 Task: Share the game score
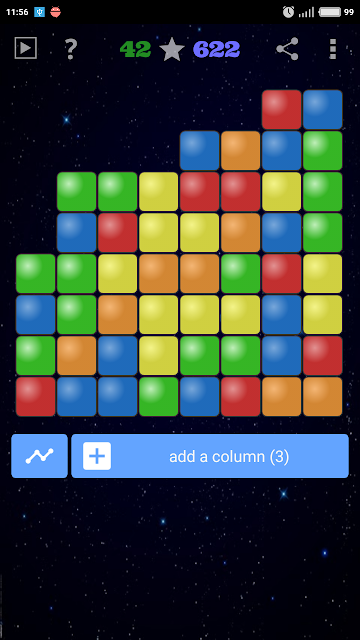pos(287,49)
